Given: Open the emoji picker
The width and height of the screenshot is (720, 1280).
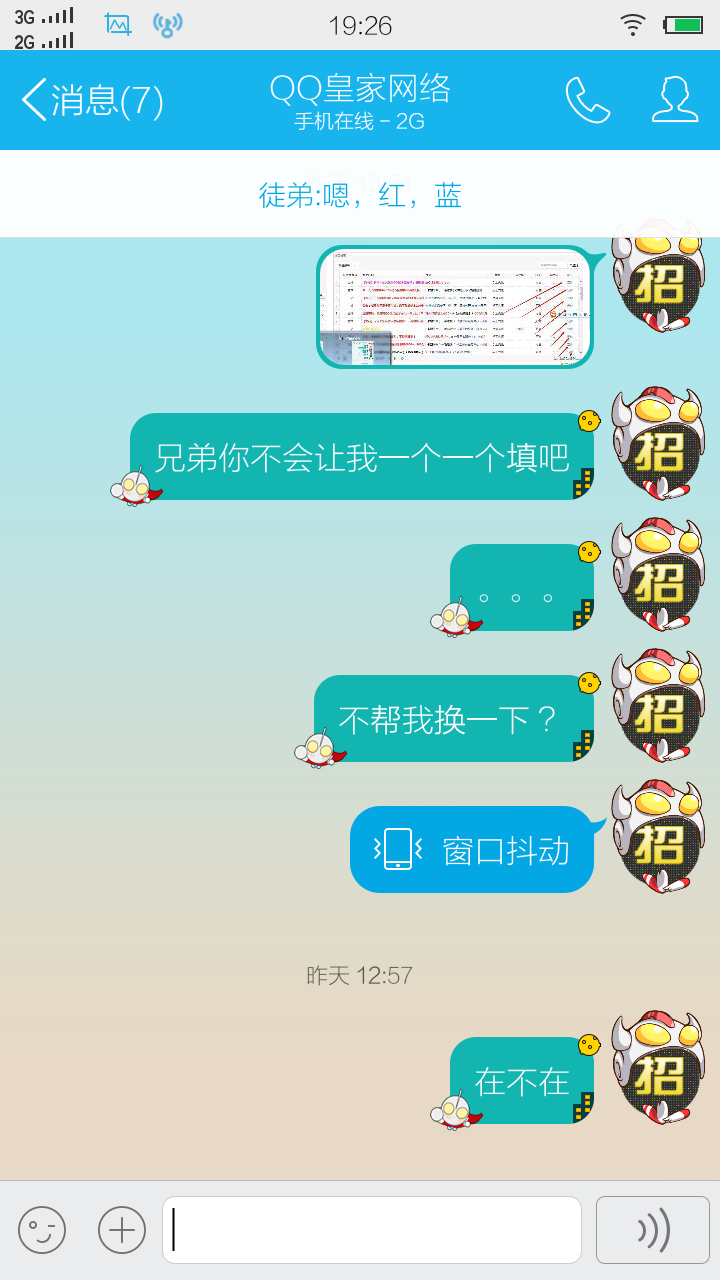Looking at the screenshot, I should (x=42, y=1230).
